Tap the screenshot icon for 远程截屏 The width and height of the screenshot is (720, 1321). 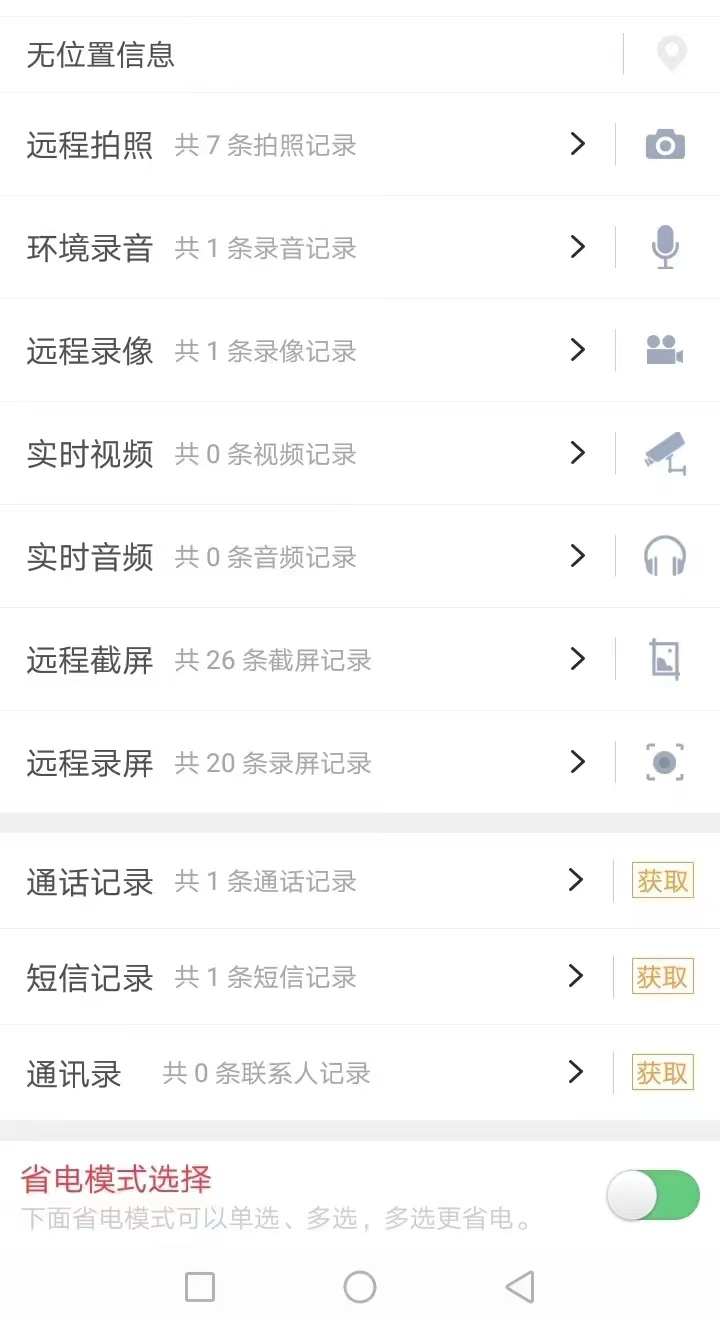(665, 659)
